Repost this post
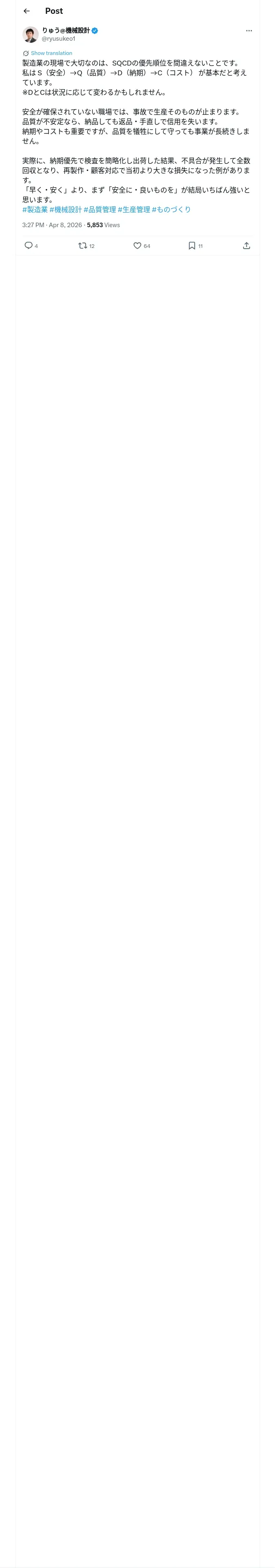Viewport: 275px width, 1568px height. coord(82,246)
